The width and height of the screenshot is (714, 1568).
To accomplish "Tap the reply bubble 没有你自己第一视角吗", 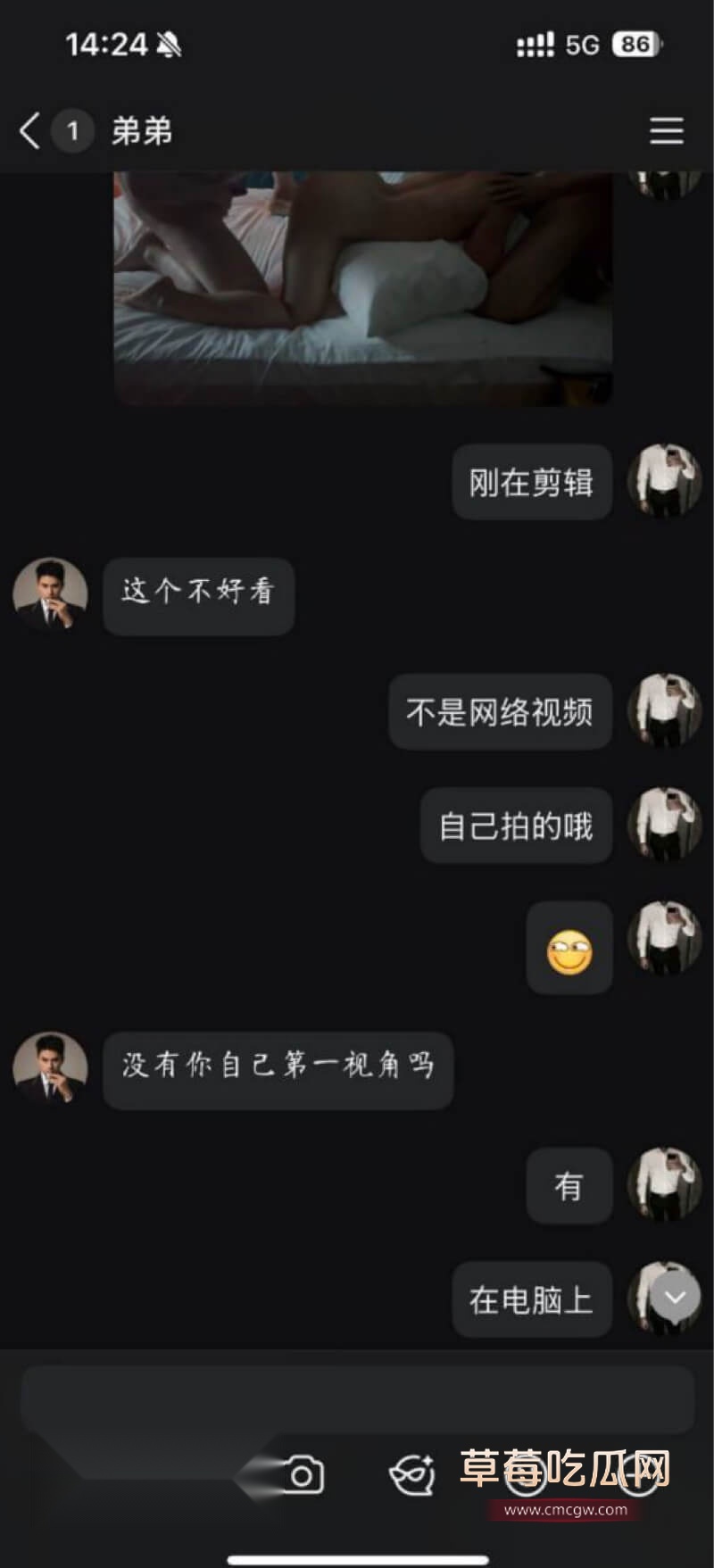I will [x=278, y=1070].
